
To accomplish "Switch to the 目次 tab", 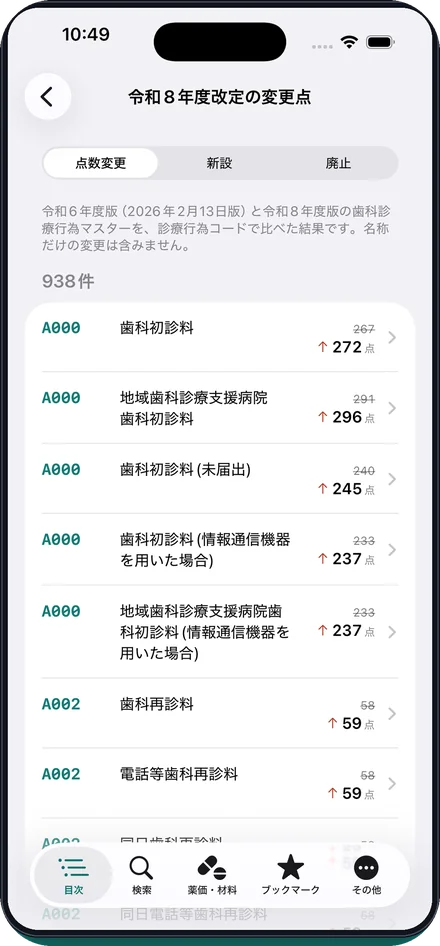I will click(x=74, y=875).
